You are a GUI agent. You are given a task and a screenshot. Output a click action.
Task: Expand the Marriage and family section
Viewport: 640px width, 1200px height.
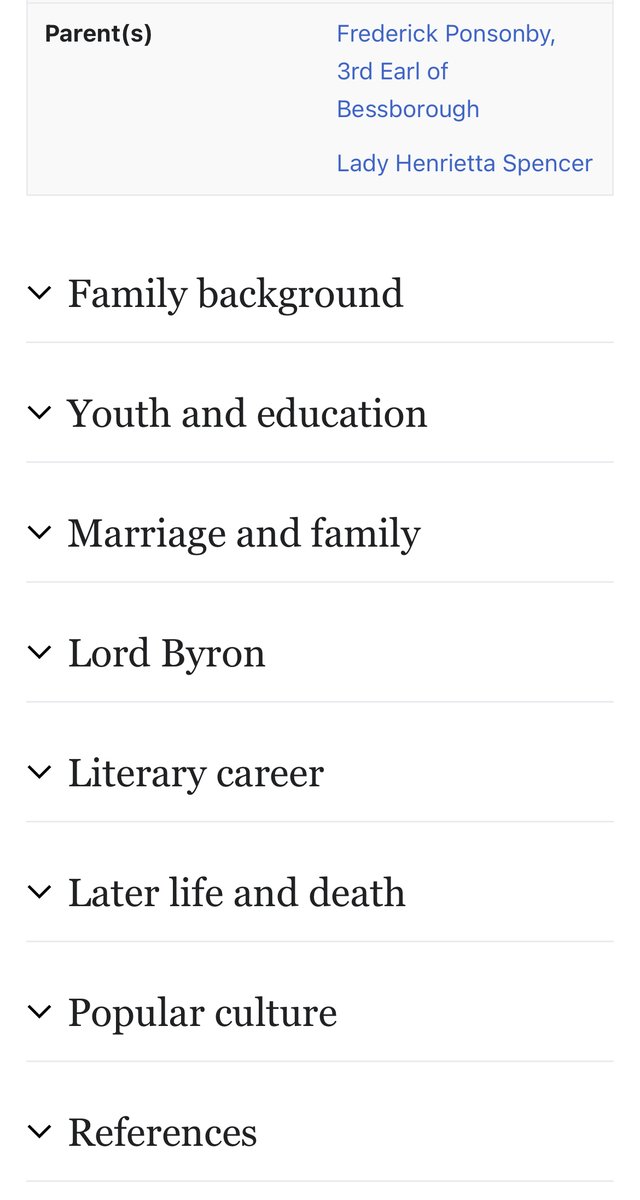(x=243, y=534)
